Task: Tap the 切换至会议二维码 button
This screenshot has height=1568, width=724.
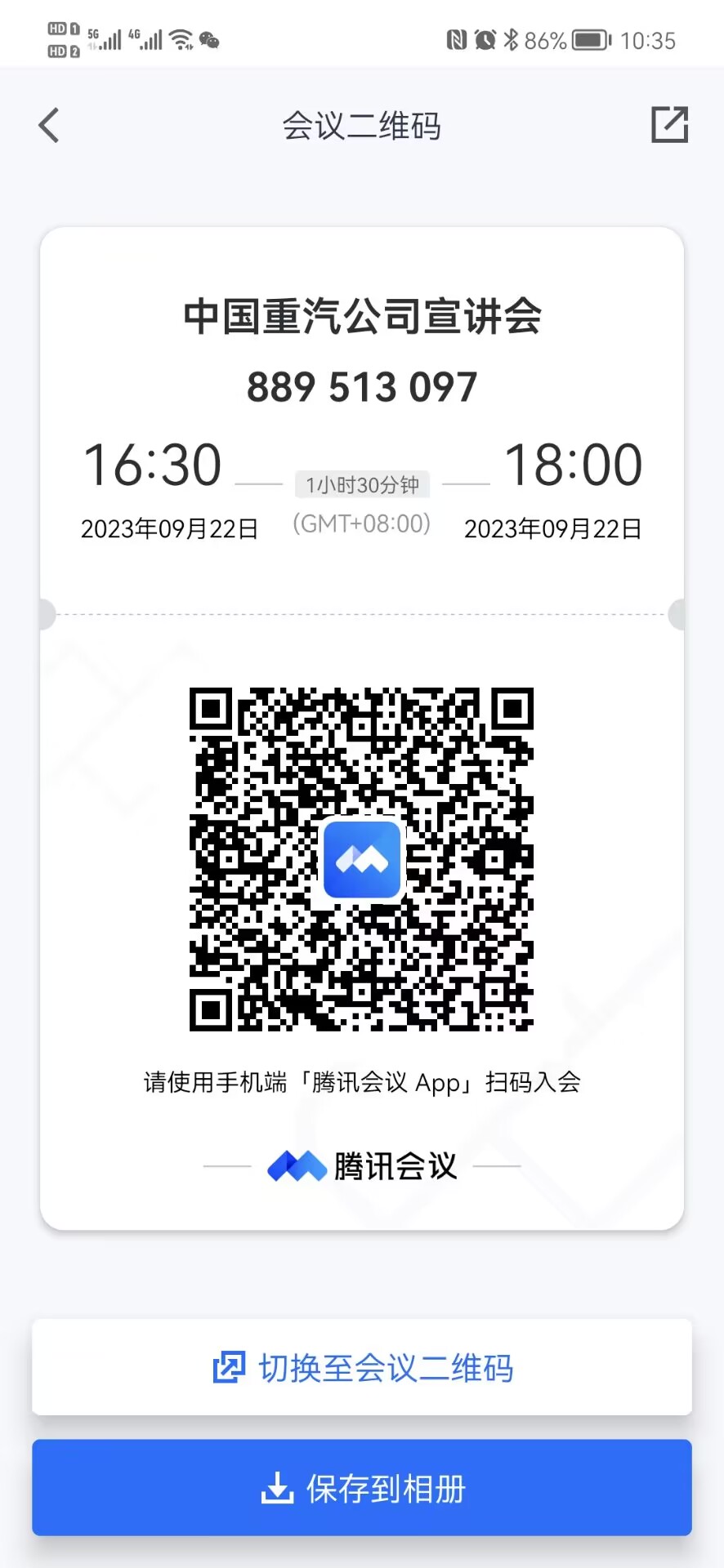Action: (x=362, y=1367)
